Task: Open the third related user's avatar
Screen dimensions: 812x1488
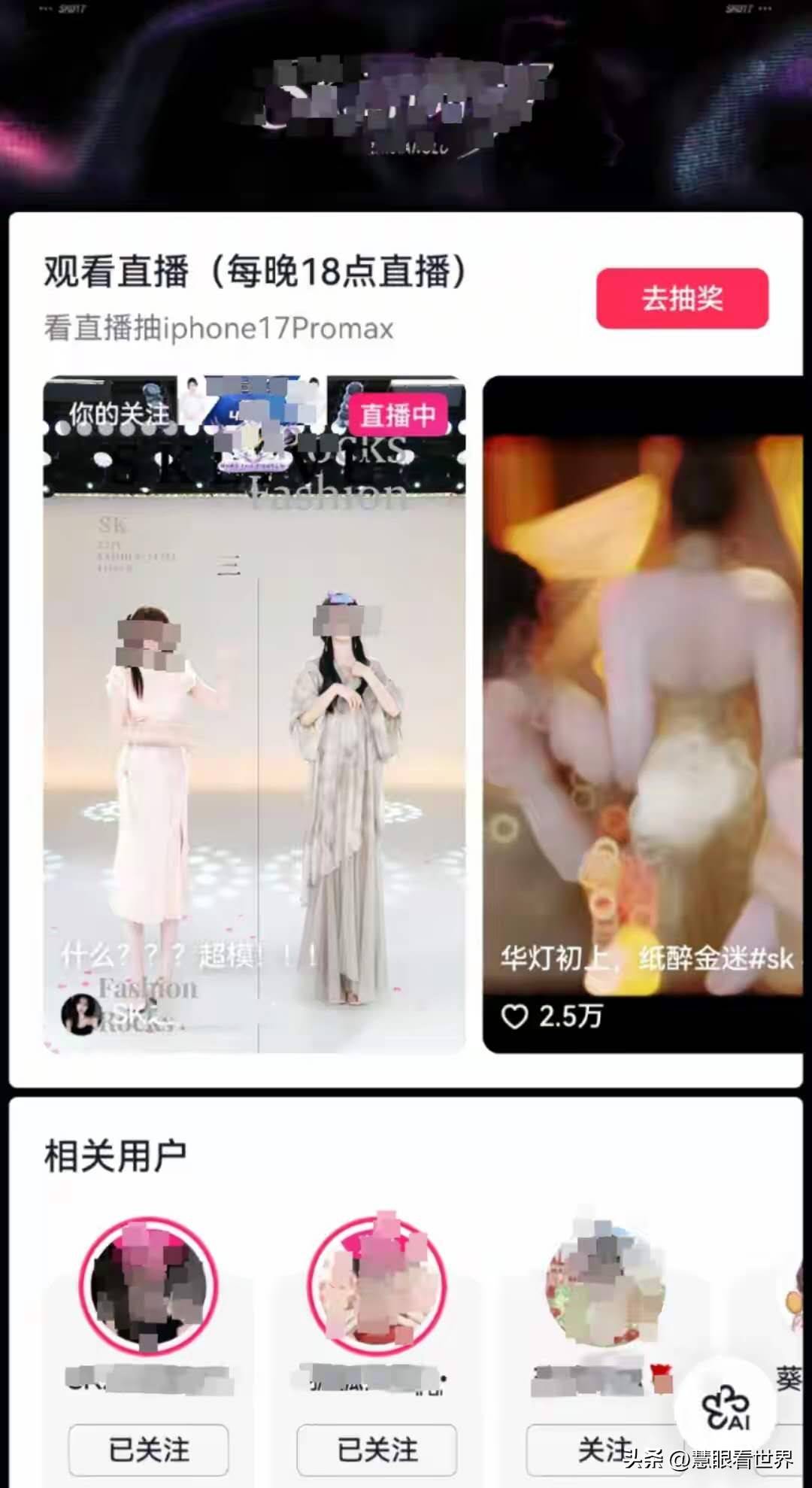Action: [x=605, y=1285]
